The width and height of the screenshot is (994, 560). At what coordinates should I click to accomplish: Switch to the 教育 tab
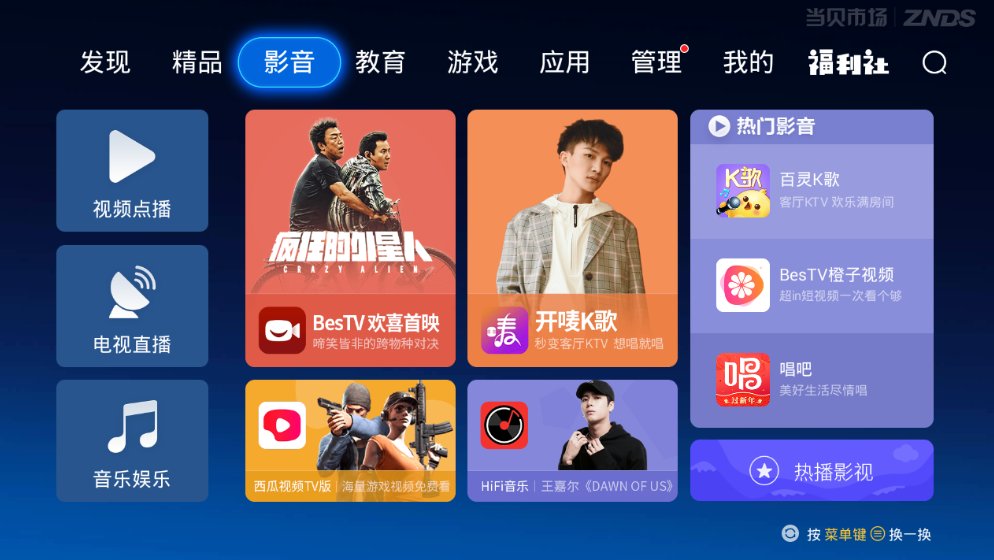point(380,63)
